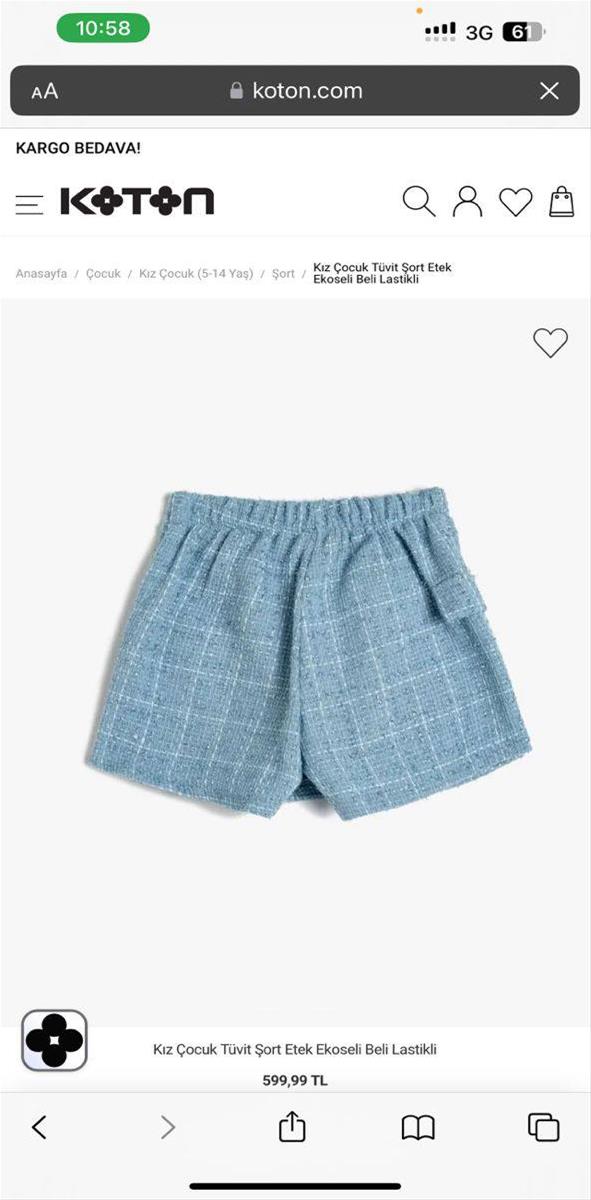Open Safari bookmarks
The height and width of the screenshot is (1200, 591).
click(x=418, y=1128)
